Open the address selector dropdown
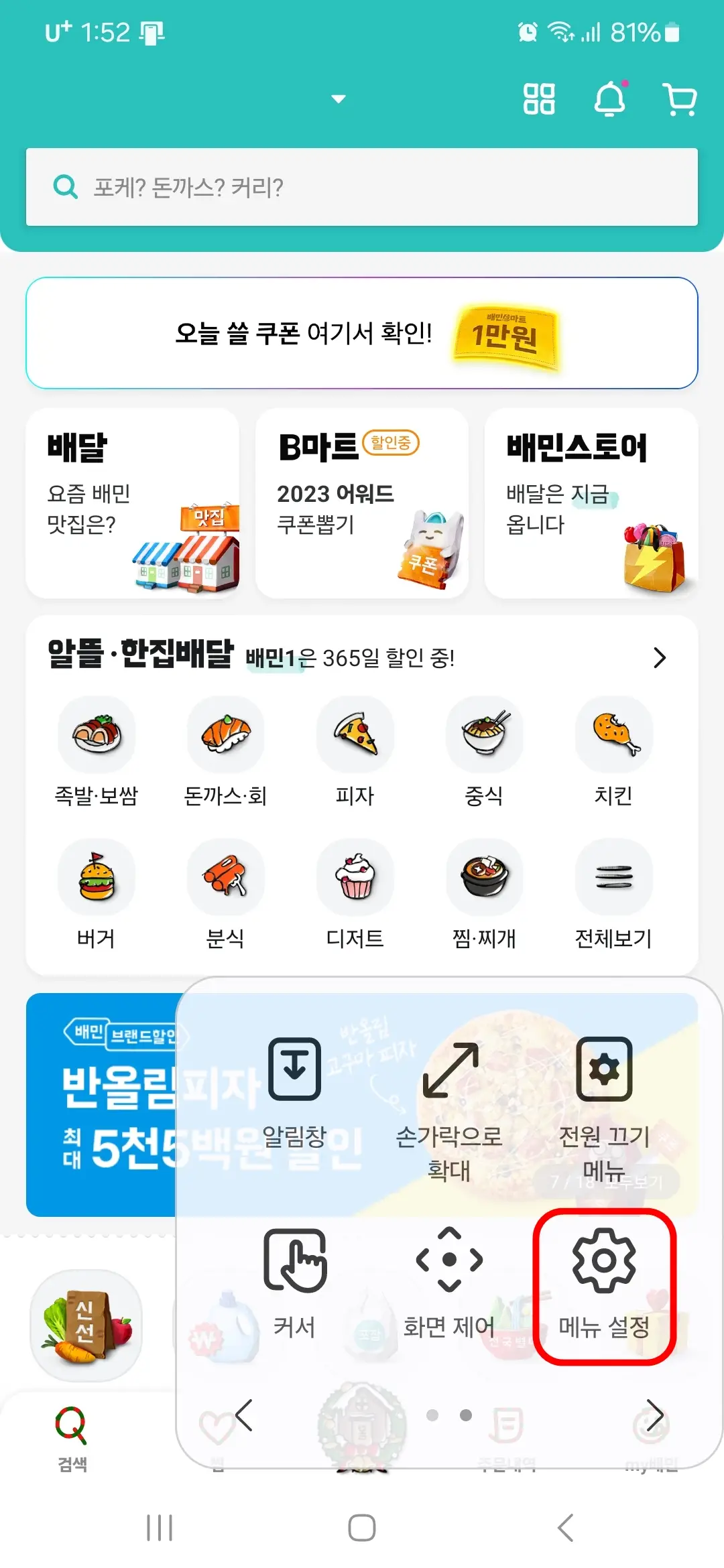 point(337,99)
